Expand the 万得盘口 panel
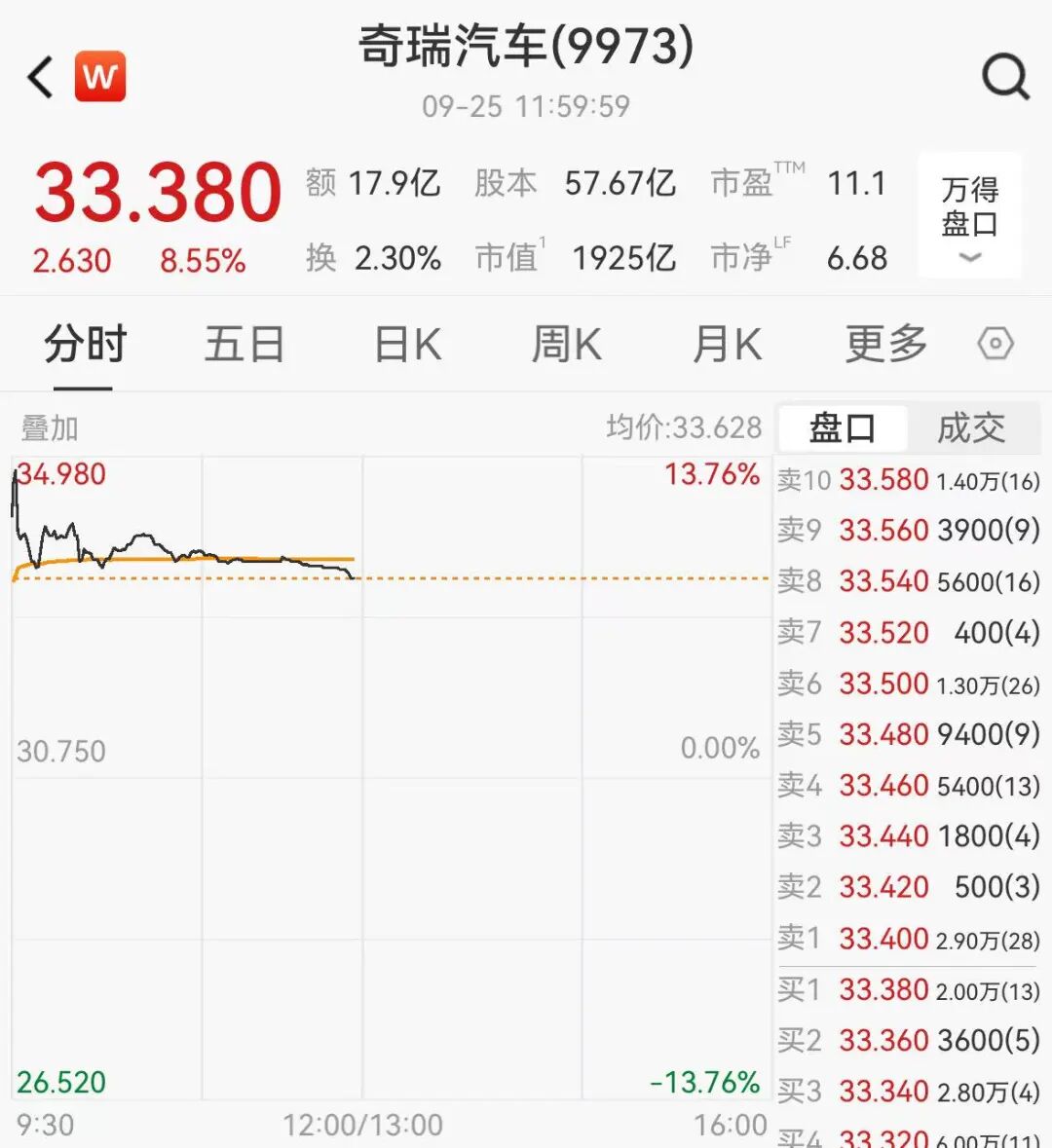This screenshot has height=1148, width=1052. (x=969, y=216)
